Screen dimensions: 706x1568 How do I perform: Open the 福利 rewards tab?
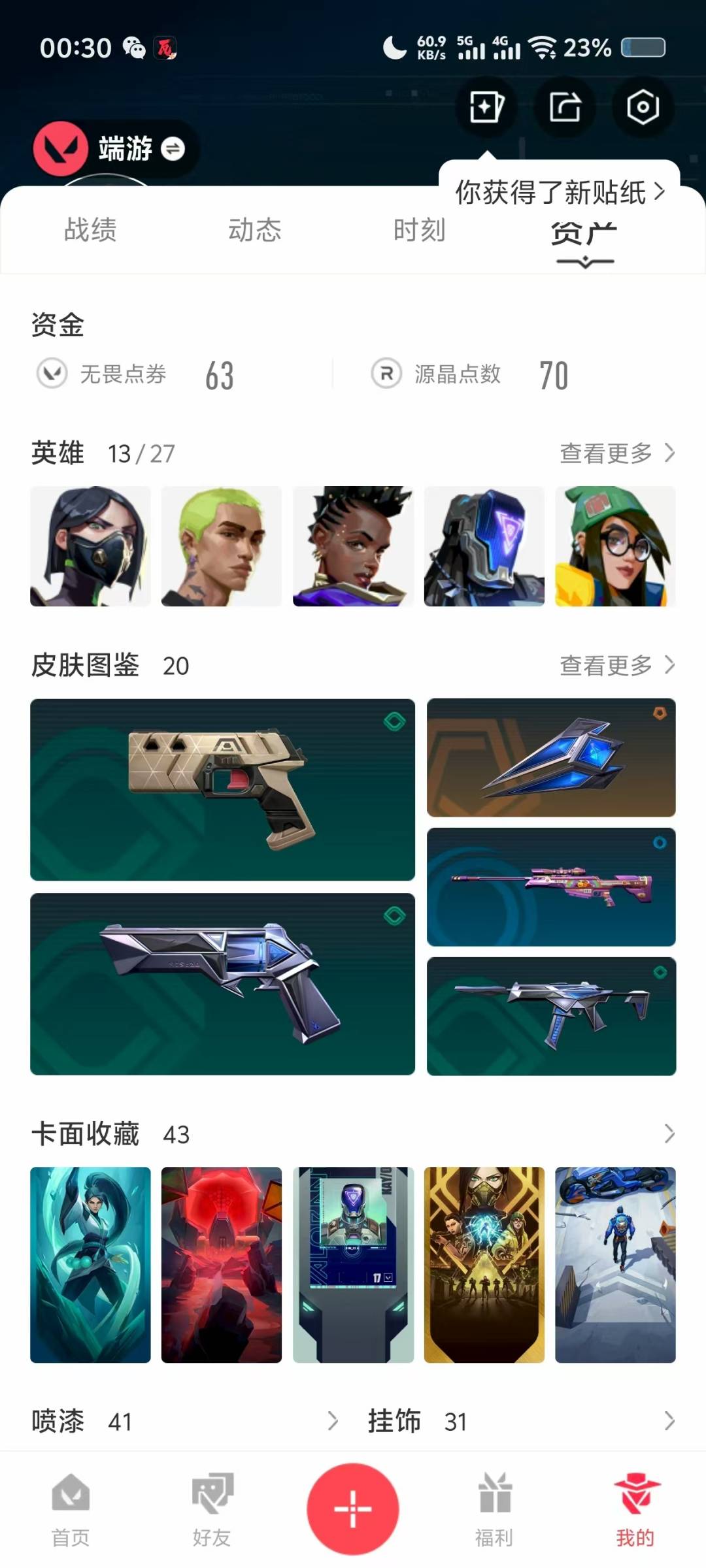[494, 1510]
